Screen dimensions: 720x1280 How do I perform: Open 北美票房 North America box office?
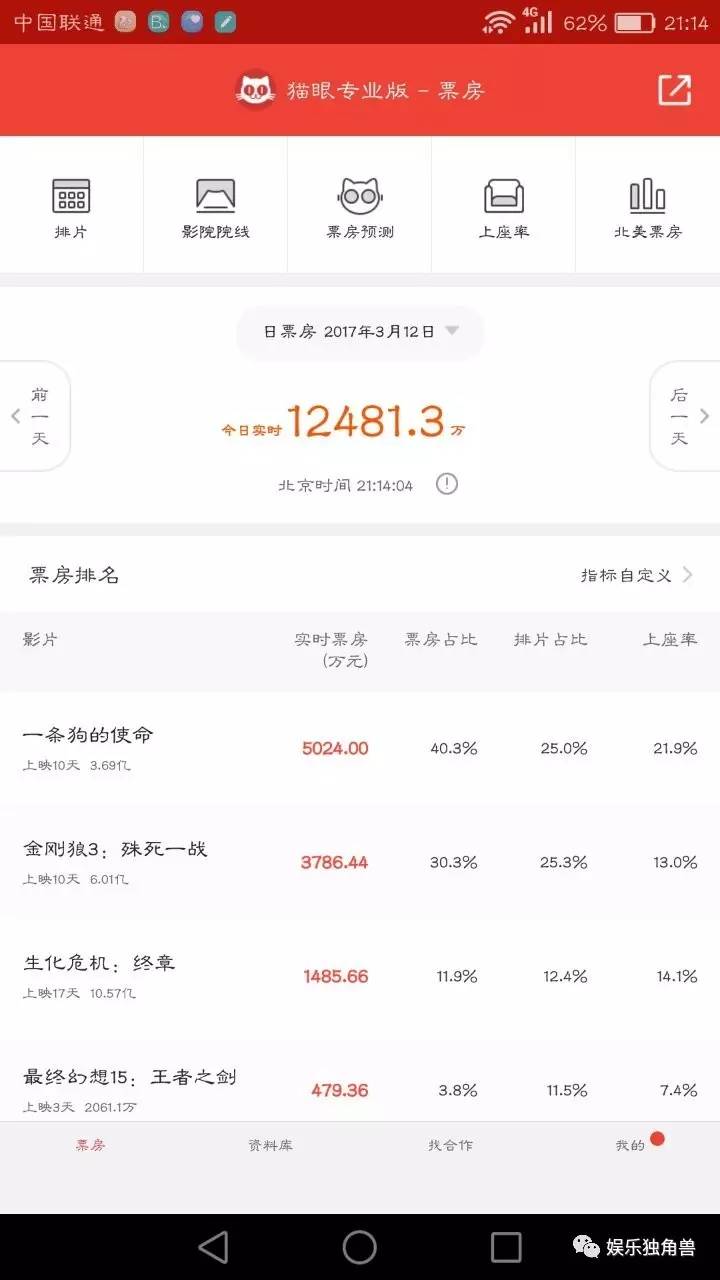click(x=648, y=207)
